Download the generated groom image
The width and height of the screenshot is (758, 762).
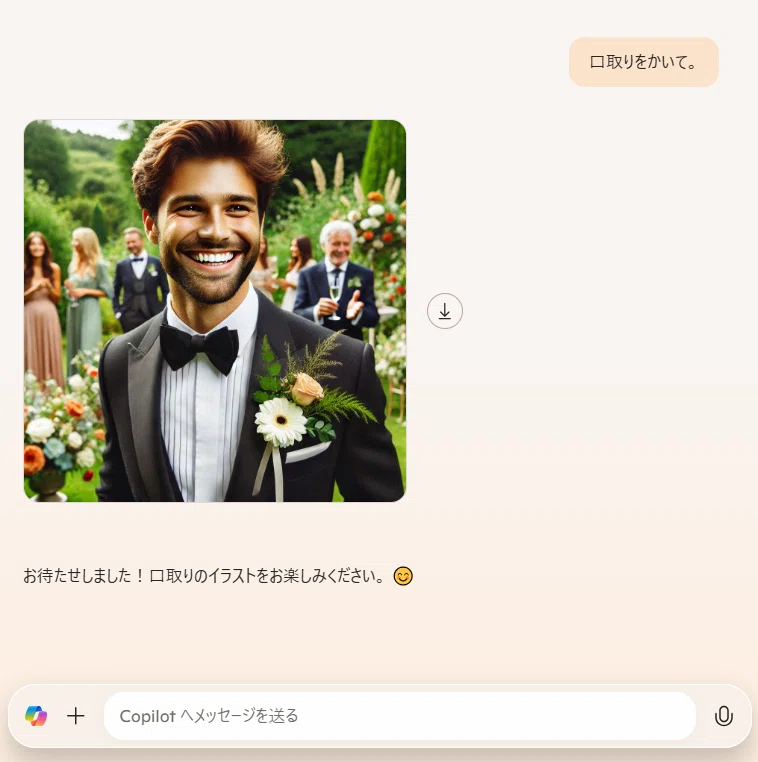[x=445, y=311]
